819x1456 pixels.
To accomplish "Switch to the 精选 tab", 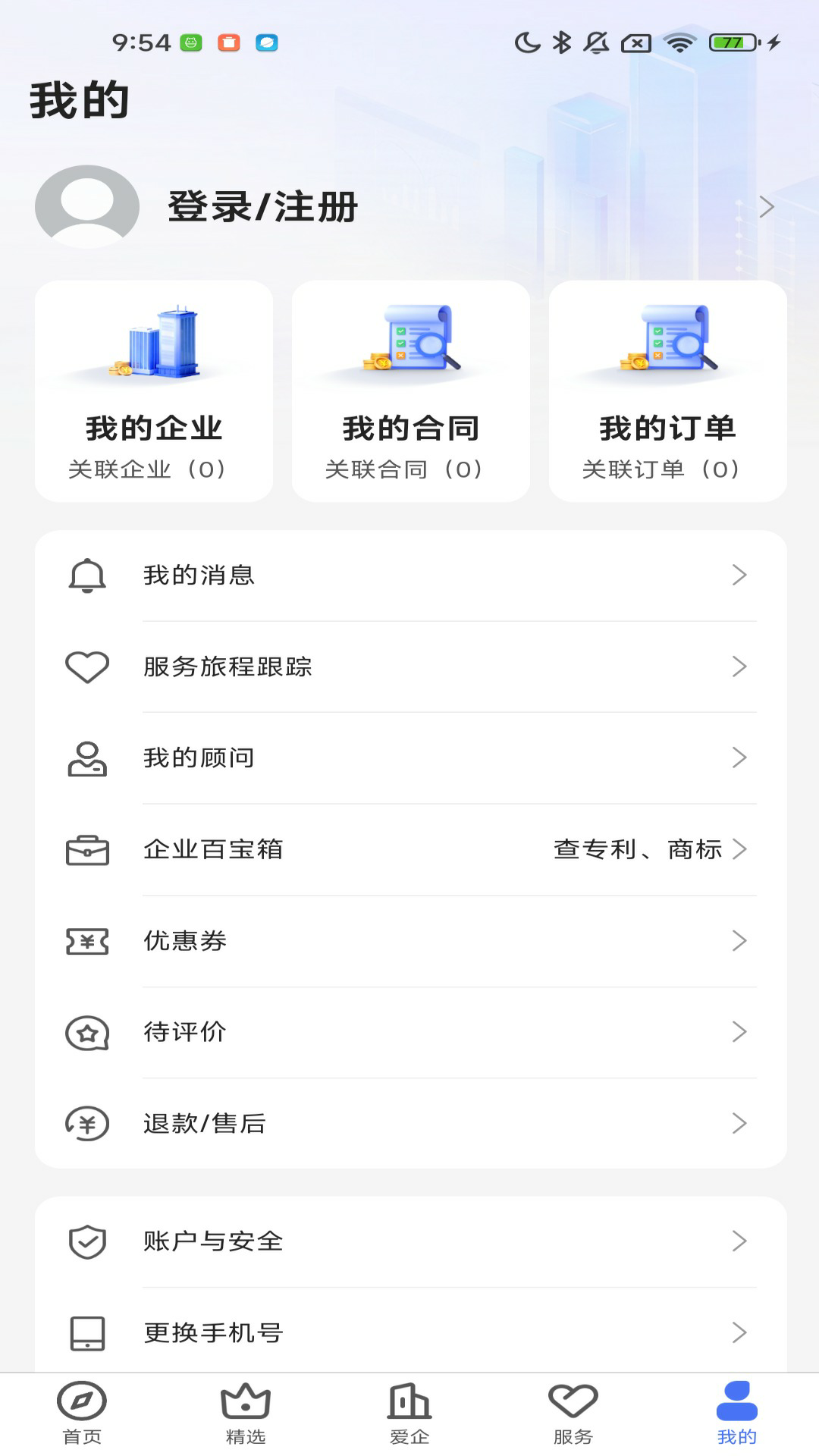I will (245, 1414).
